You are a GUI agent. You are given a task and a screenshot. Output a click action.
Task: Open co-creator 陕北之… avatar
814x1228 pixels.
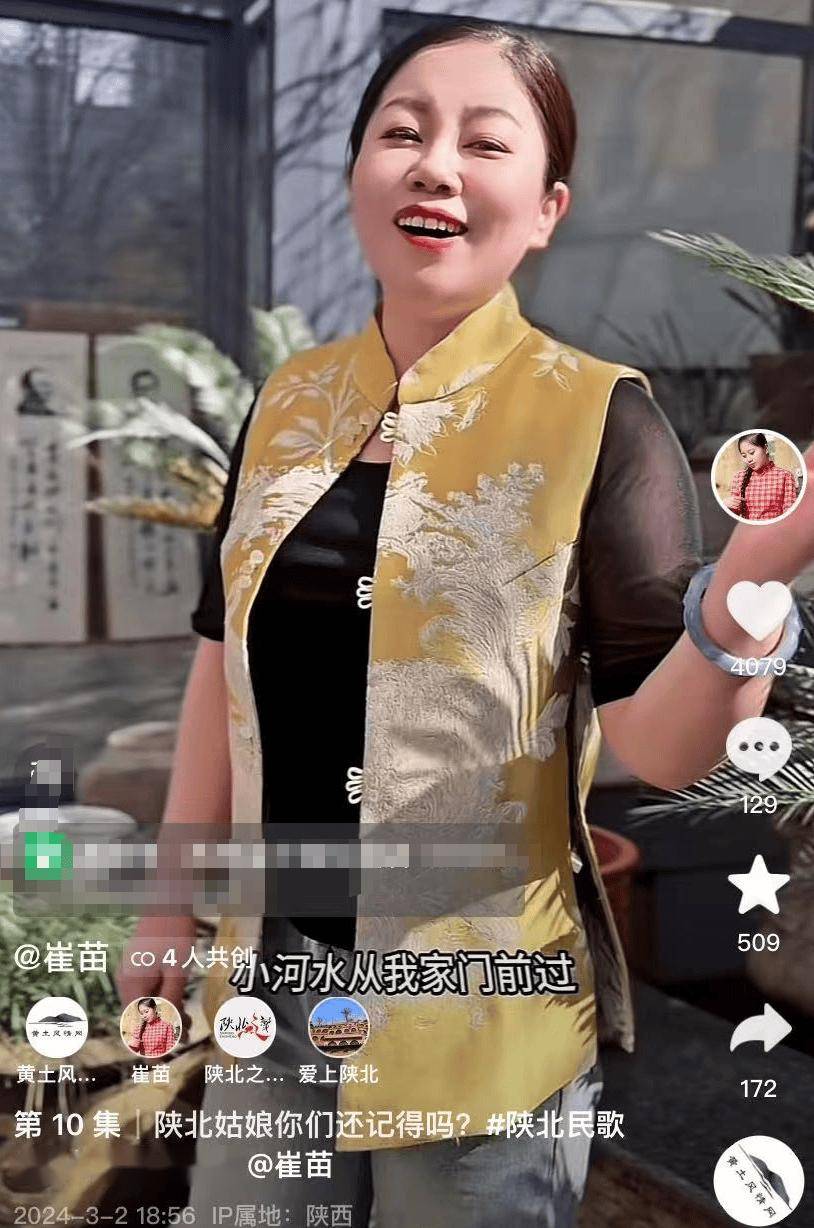pos(245,1027)
